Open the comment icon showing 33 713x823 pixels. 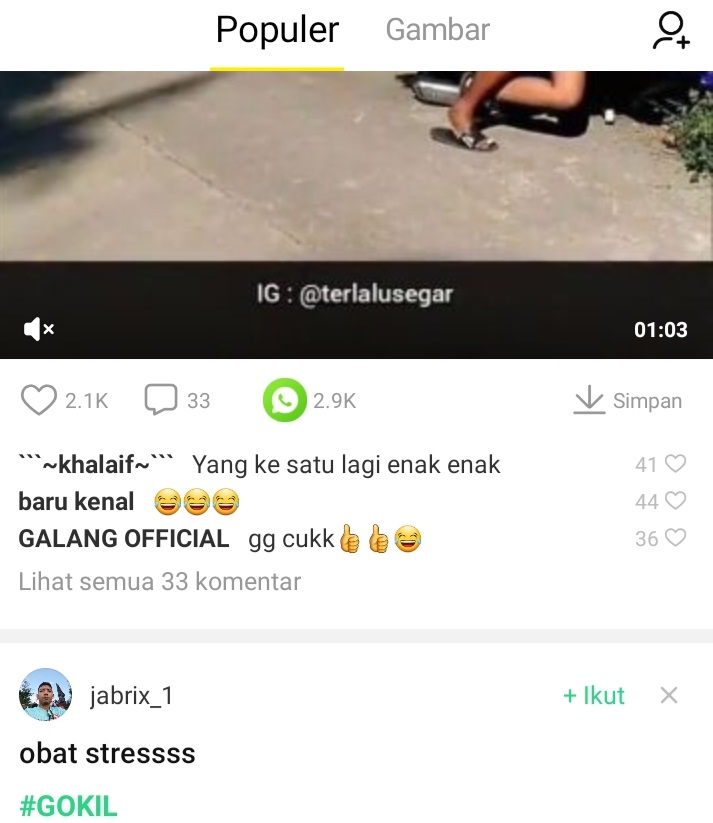(x=161, y=400)
